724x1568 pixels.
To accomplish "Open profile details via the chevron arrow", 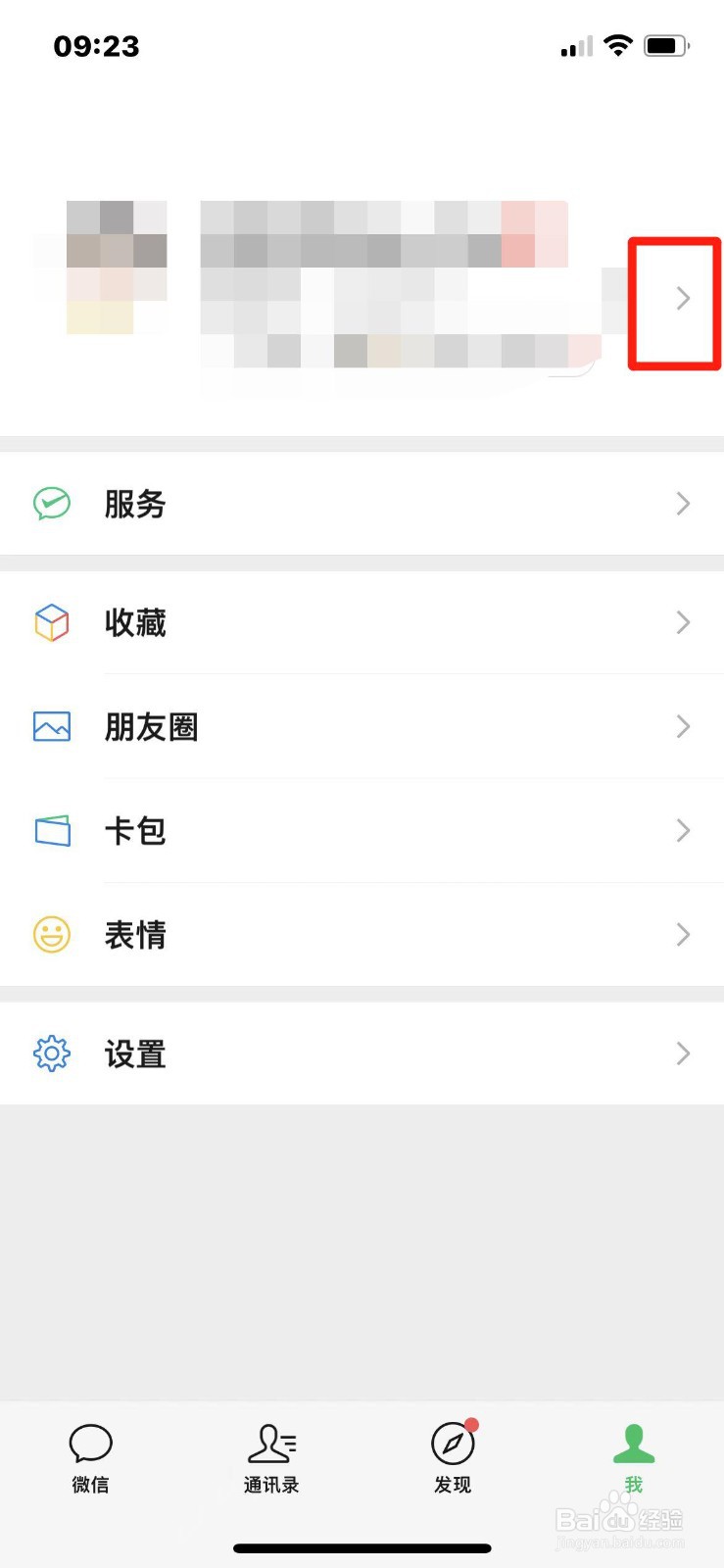I will coord(683,299).
